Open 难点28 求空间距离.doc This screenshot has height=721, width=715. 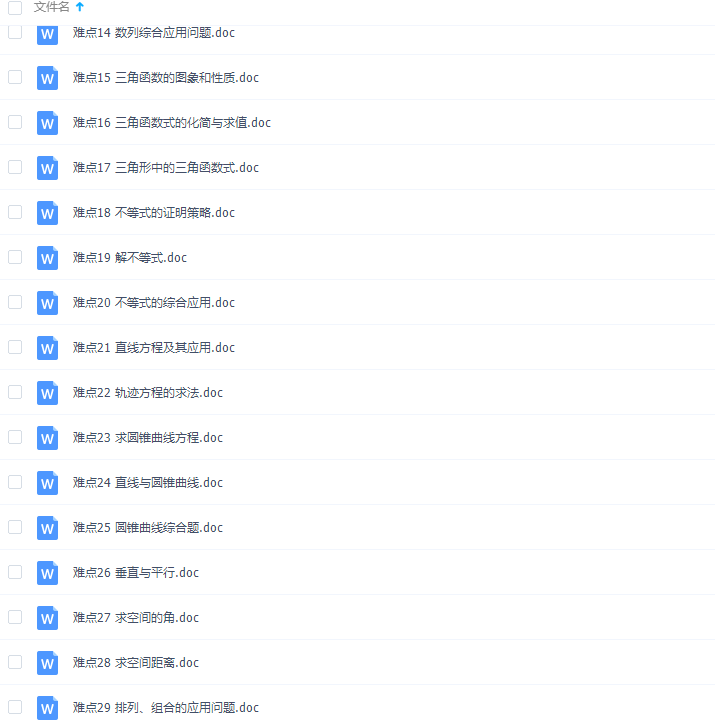(x=135, y=663)
